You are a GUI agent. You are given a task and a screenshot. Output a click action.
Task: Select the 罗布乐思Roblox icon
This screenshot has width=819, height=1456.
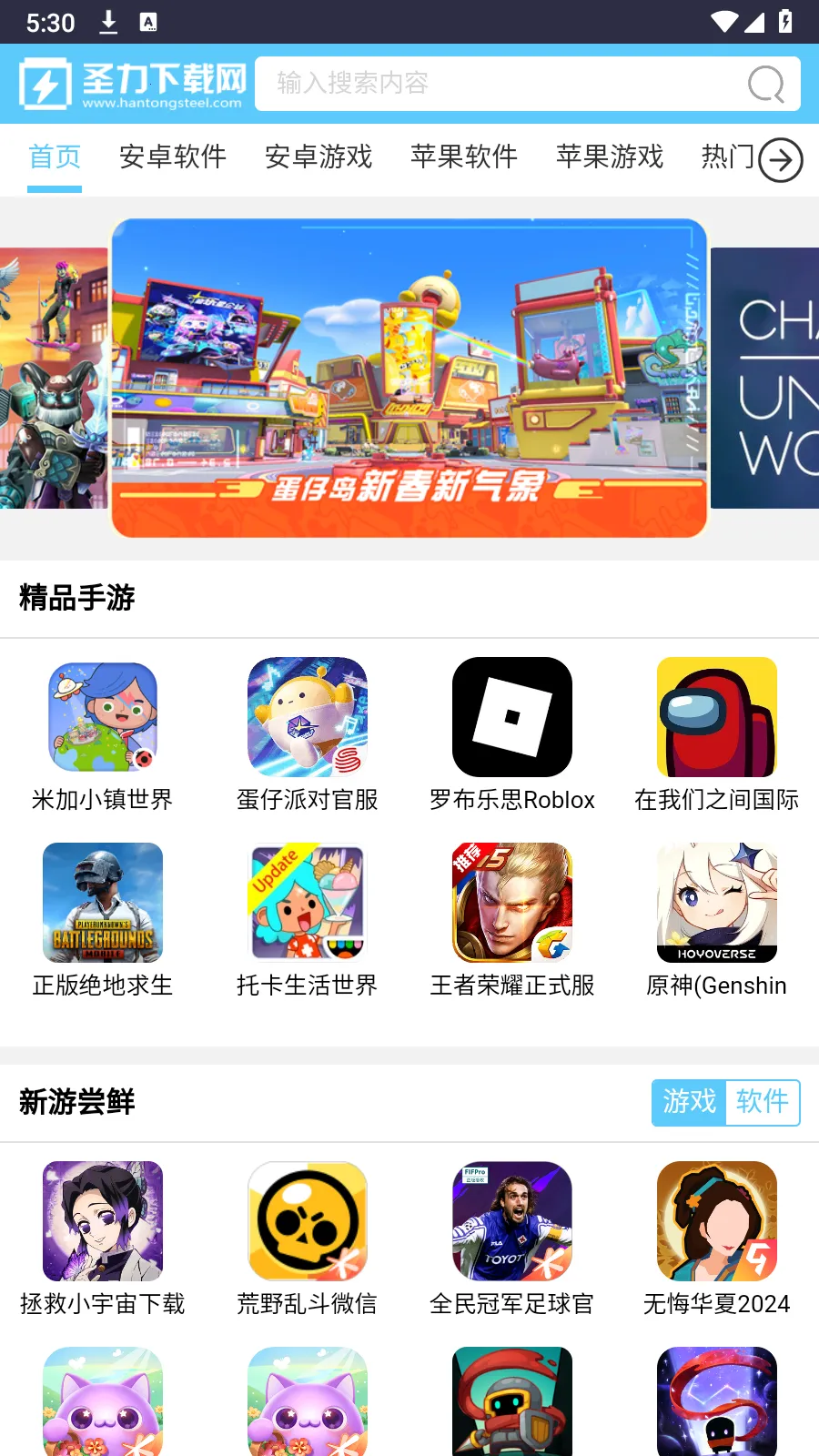click(511, 716)
